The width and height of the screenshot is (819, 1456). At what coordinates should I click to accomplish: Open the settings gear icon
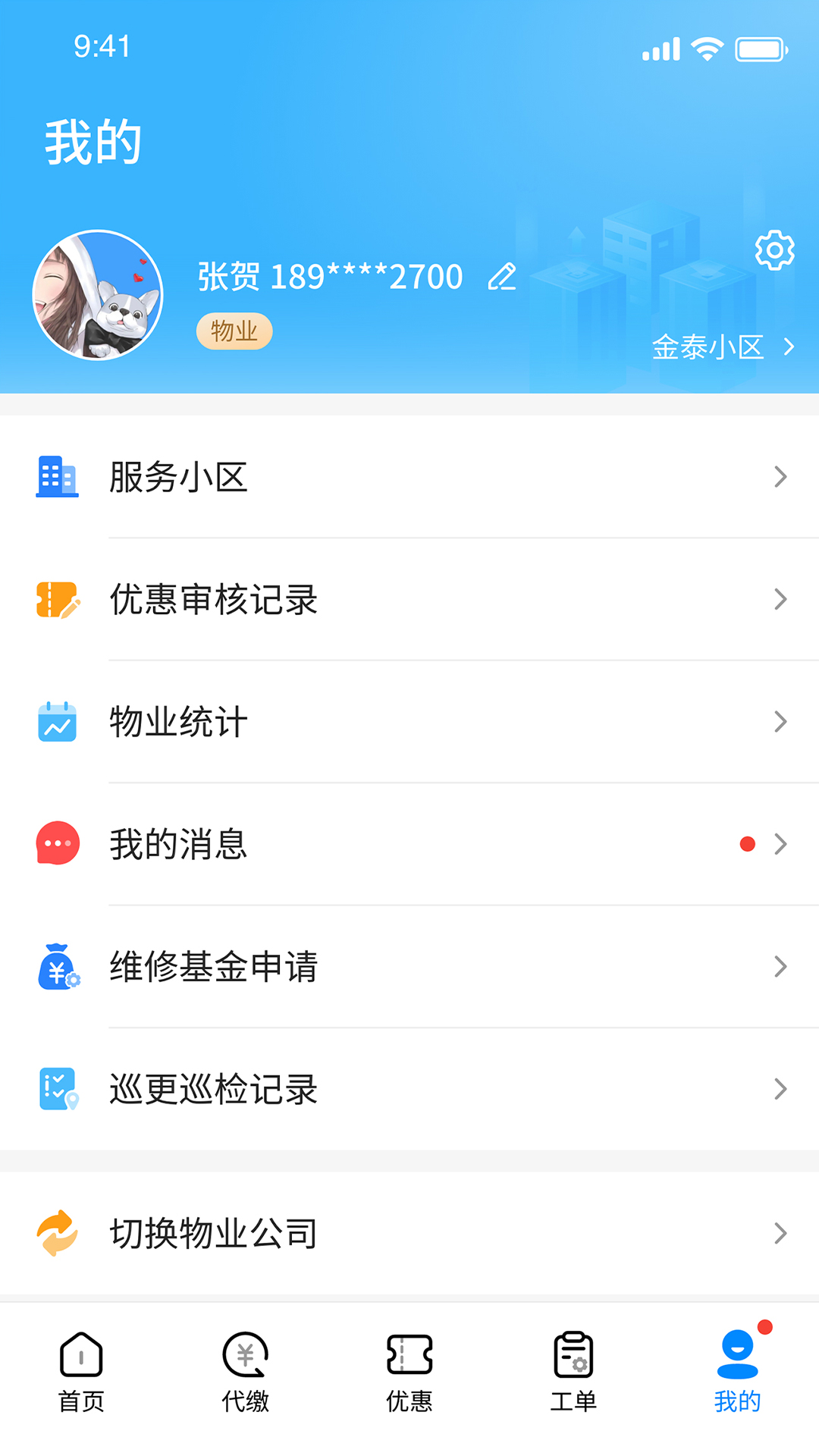click(774, 250)
